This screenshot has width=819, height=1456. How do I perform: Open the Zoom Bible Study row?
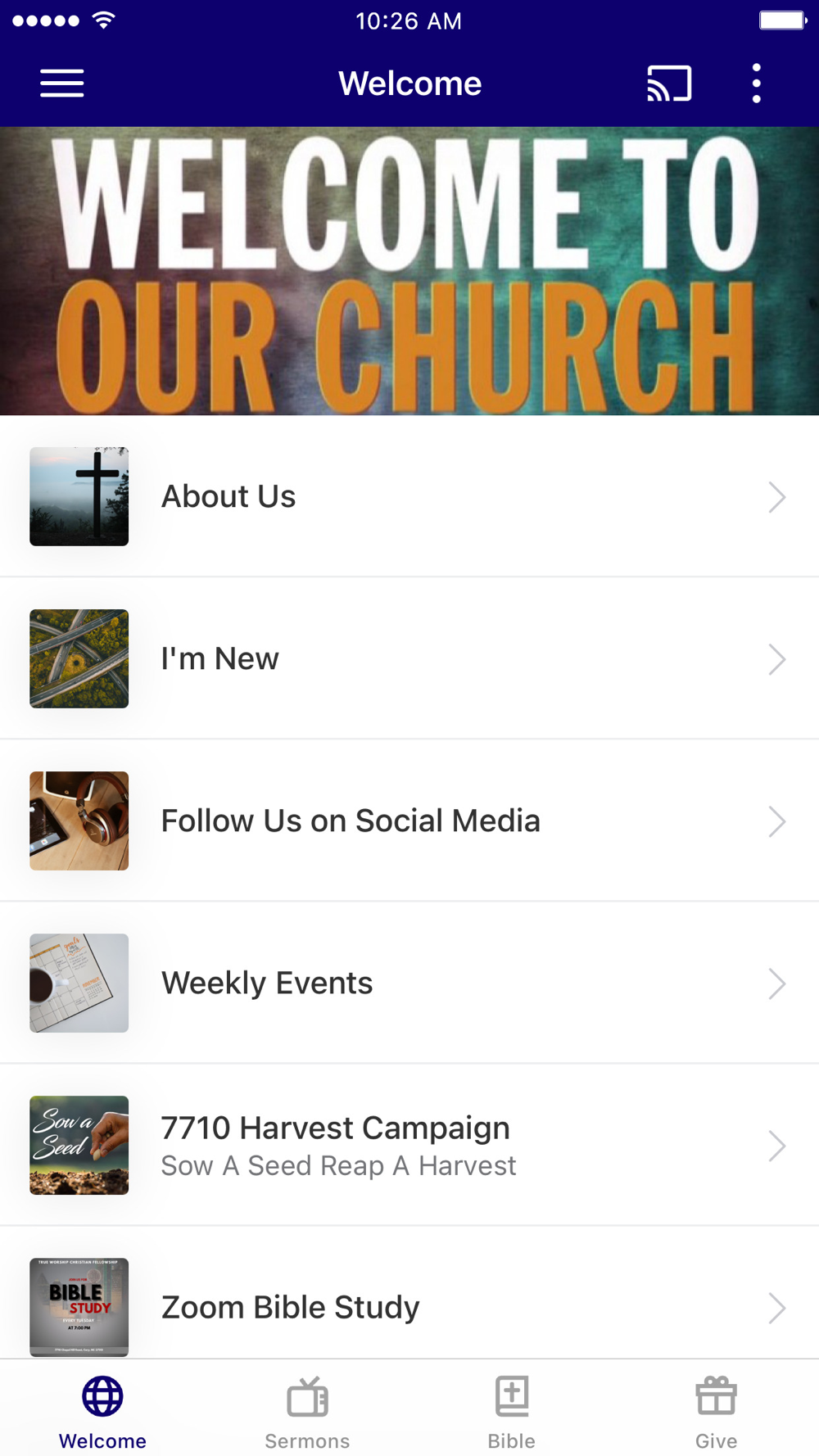point(409,1306)
